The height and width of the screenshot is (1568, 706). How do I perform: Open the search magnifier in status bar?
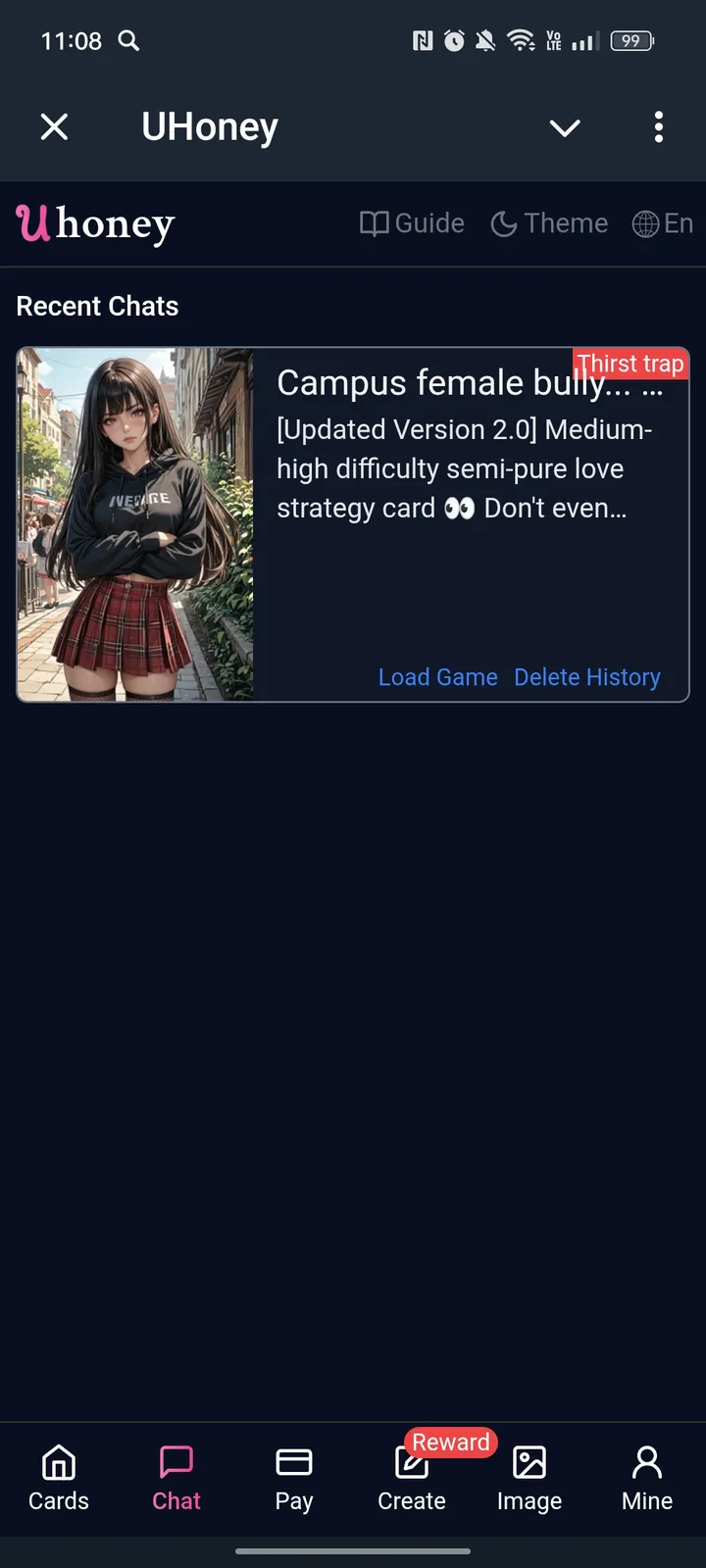pyautogui.click(x=128, y=41)
